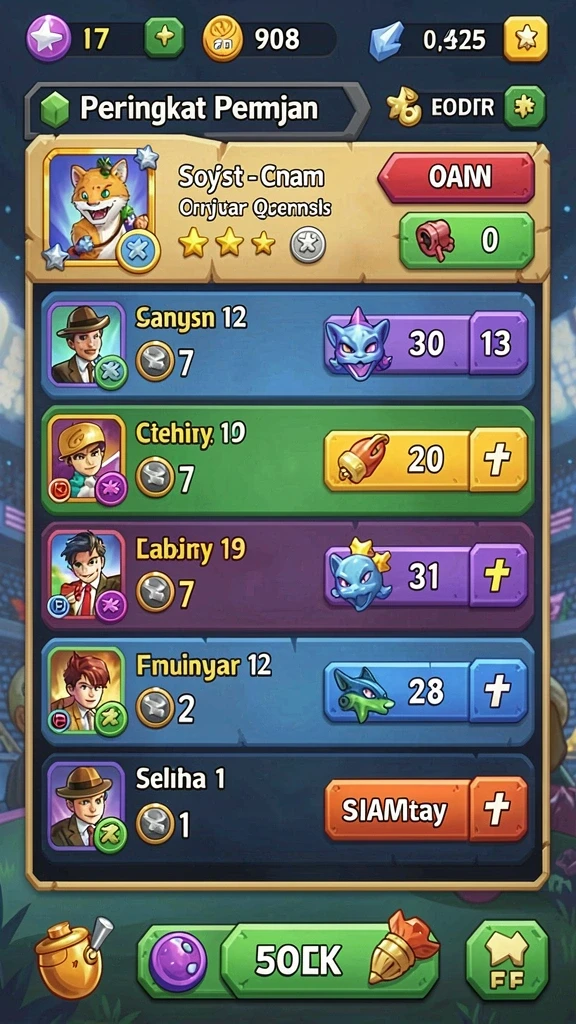Tap the green button next to EODIR
Image resolution: width=576 pixels, height=1024 pixels.
click(524, 106)
